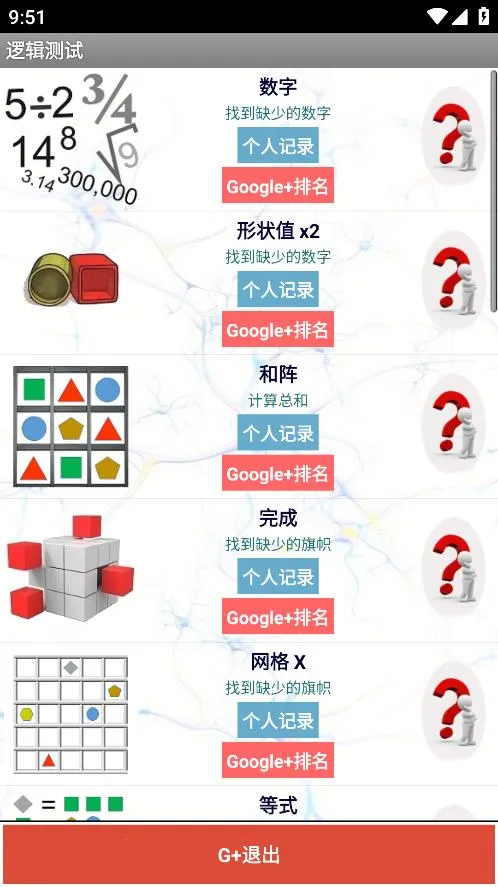View Google+排名 under 网格 X
The height and width of the screenshot is (887, 498).
coord(278,760)
